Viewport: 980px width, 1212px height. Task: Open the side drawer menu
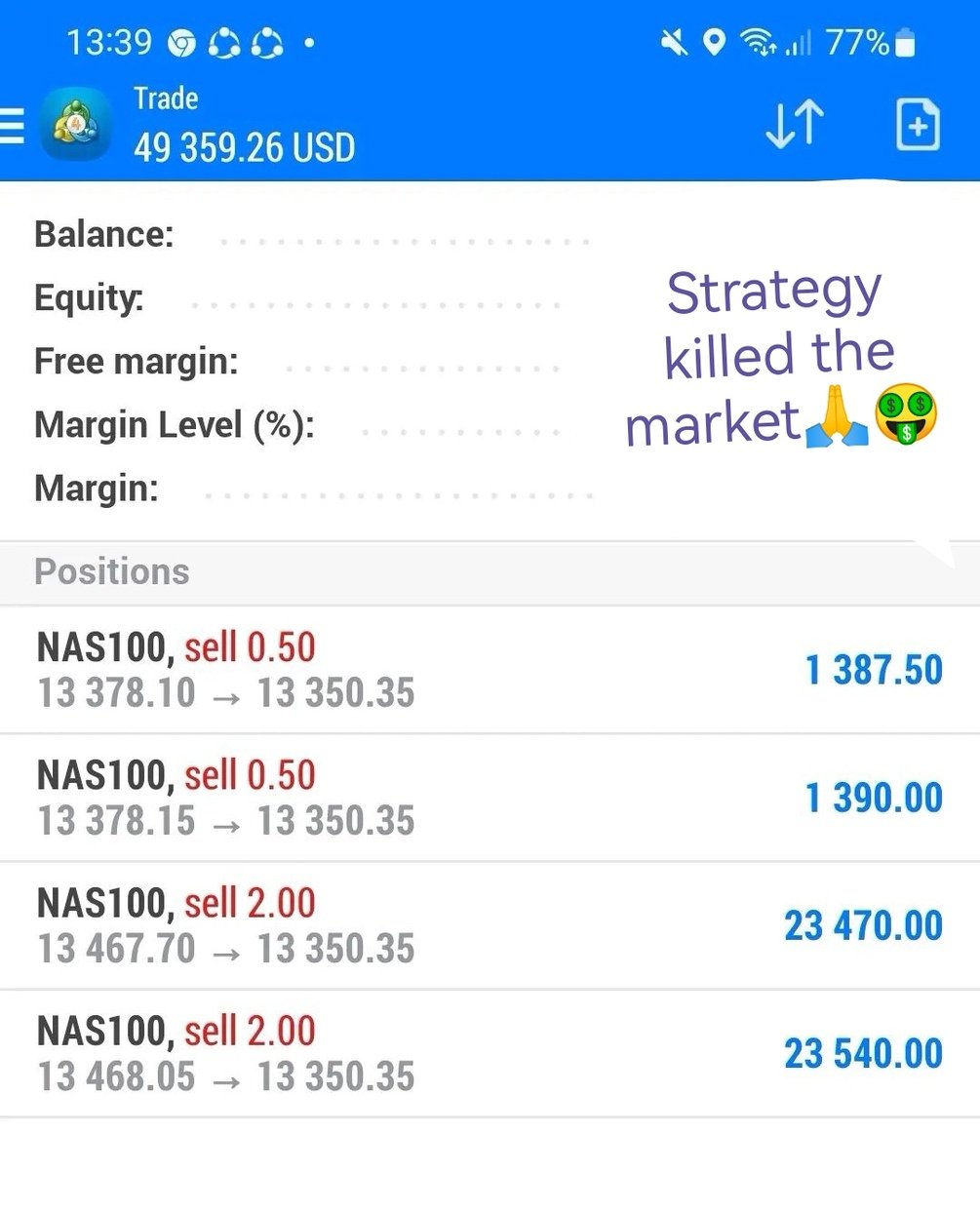12,126
